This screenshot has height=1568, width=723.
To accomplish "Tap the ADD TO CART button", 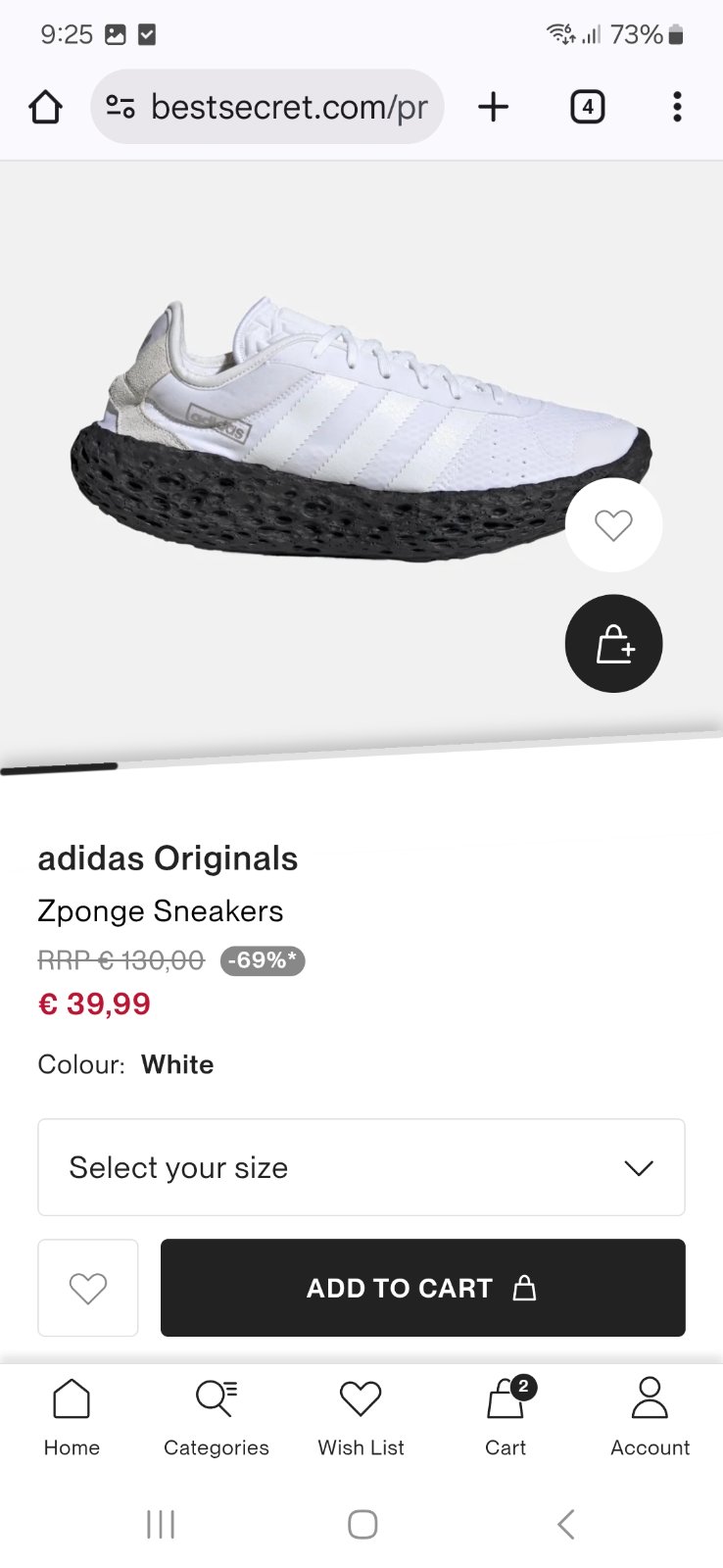I will 422,1288.
